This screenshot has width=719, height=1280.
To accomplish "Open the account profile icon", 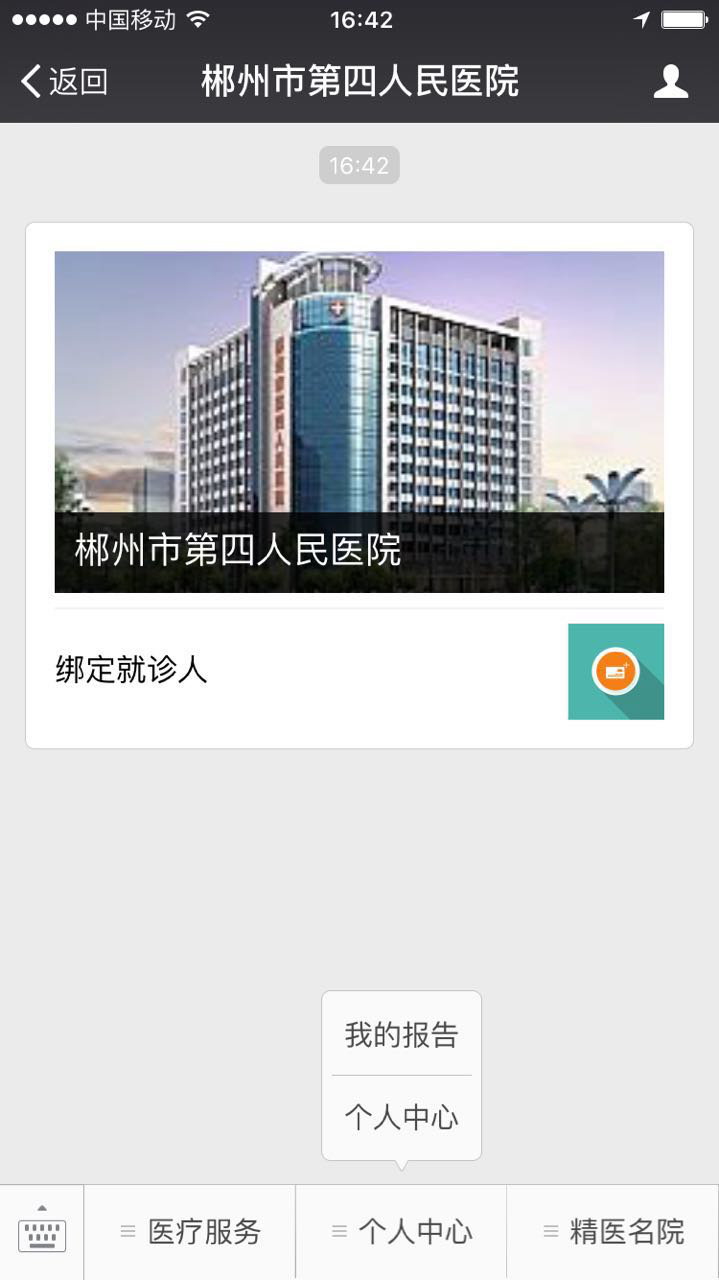I will tap(670, 82).
